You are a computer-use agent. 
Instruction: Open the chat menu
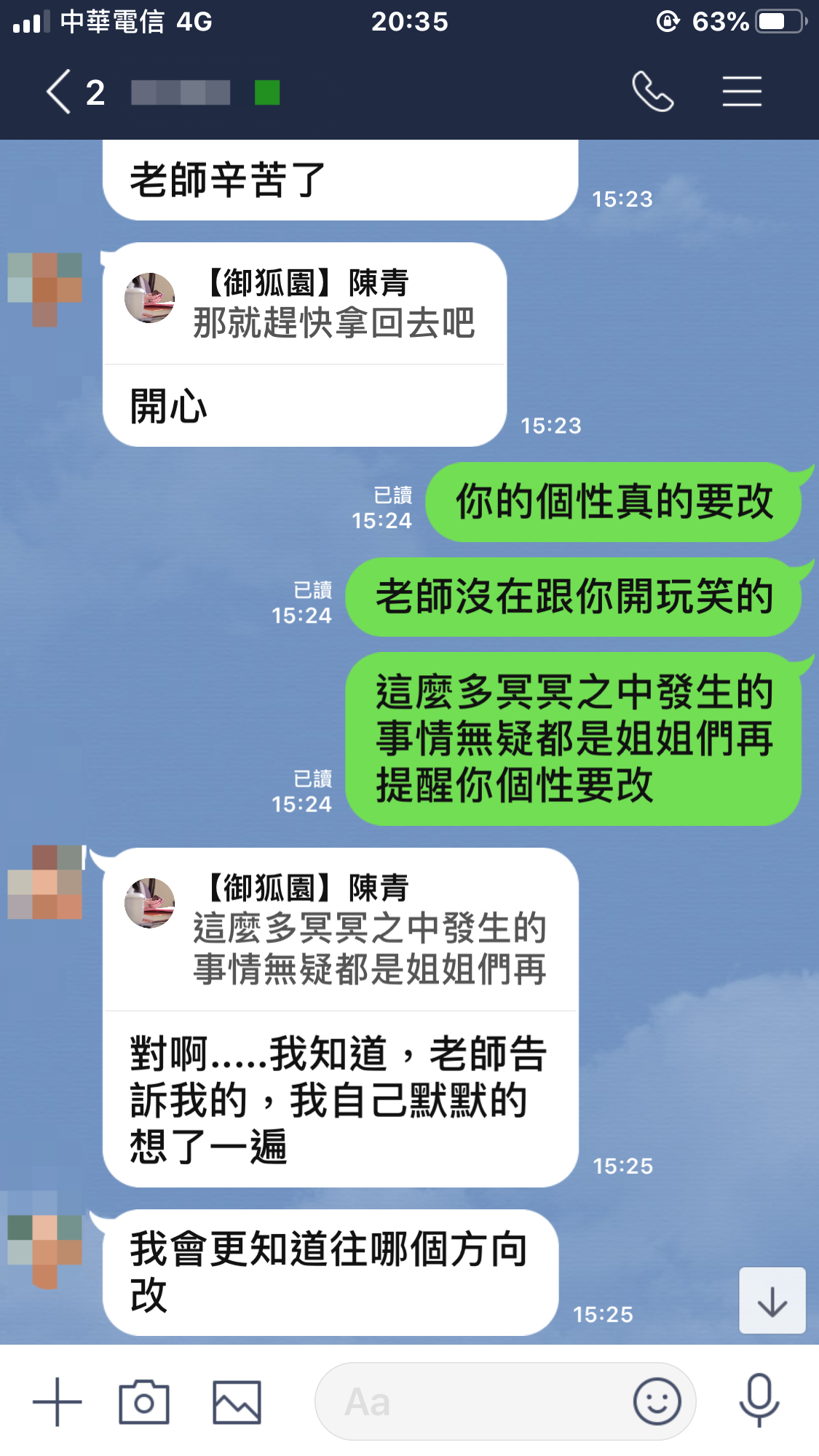click(x=742, y=92)
